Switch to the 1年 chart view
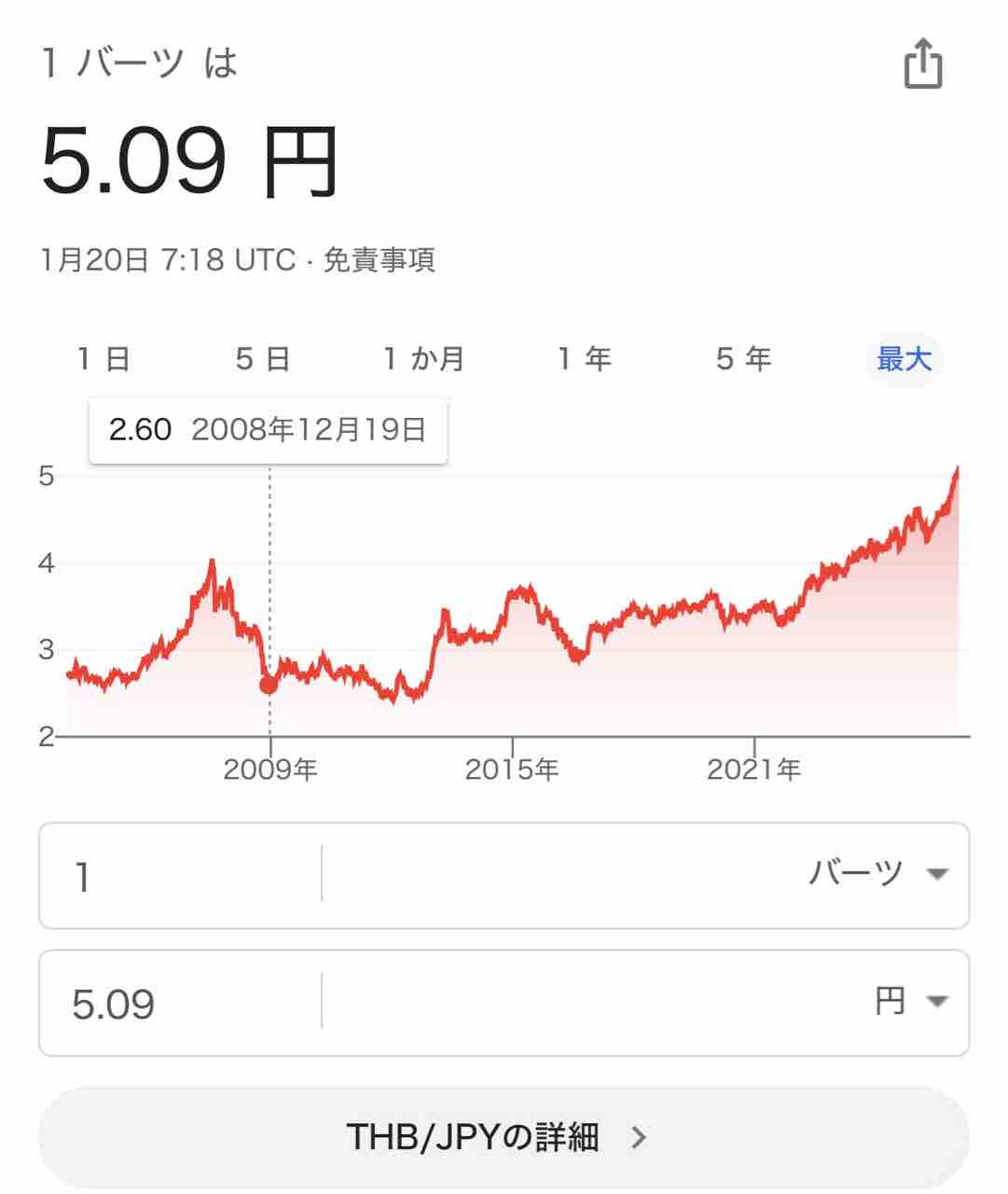 click(x=583, y=357)
